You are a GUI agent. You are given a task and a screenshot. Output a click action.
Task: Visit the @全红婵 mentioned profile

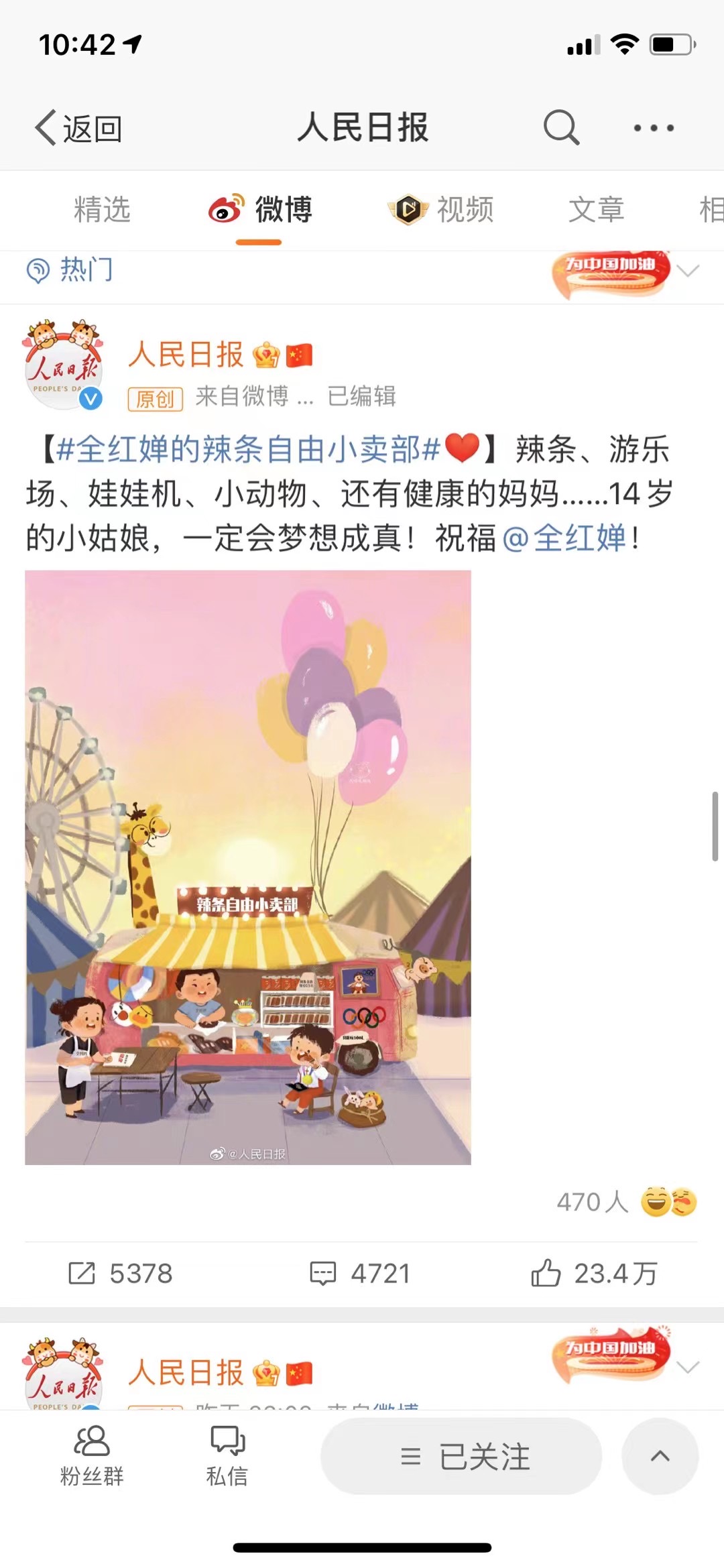tap(564, 538)
